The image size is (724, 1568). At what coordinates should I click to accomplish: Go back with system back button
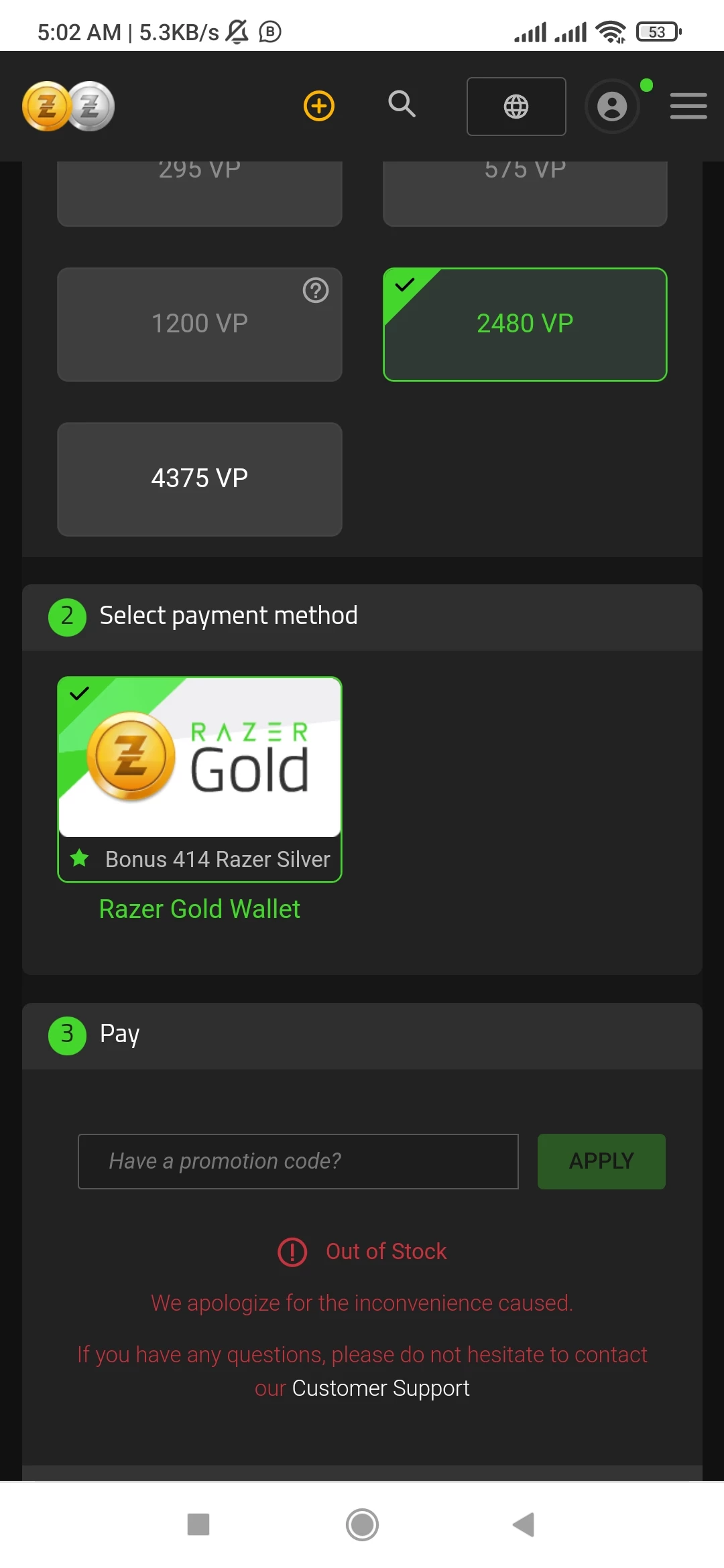click(x=524, y=1524)
